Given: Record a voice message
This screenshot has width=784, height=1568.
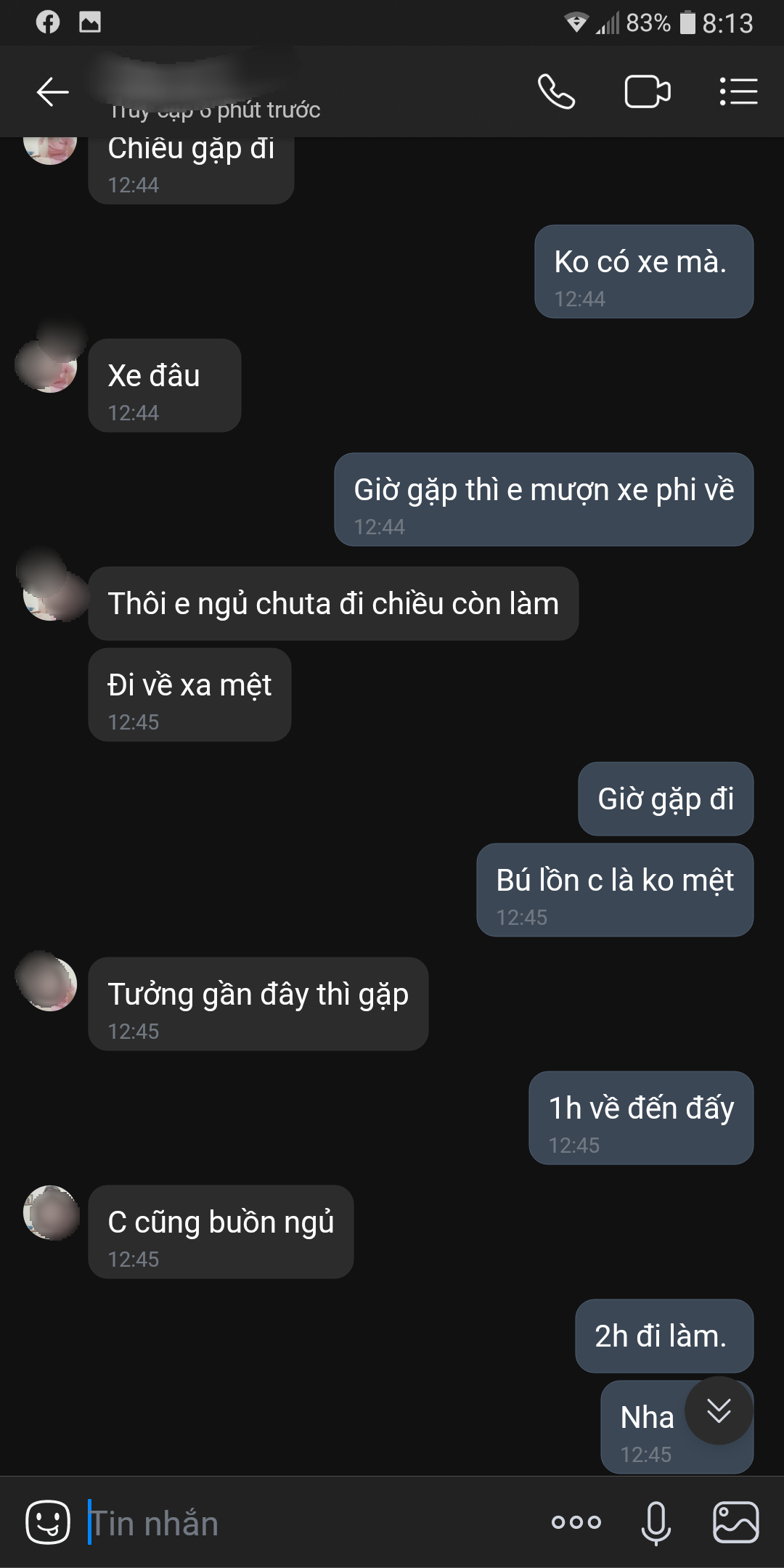Looking at the screenshot, I should click(656, 1522).
